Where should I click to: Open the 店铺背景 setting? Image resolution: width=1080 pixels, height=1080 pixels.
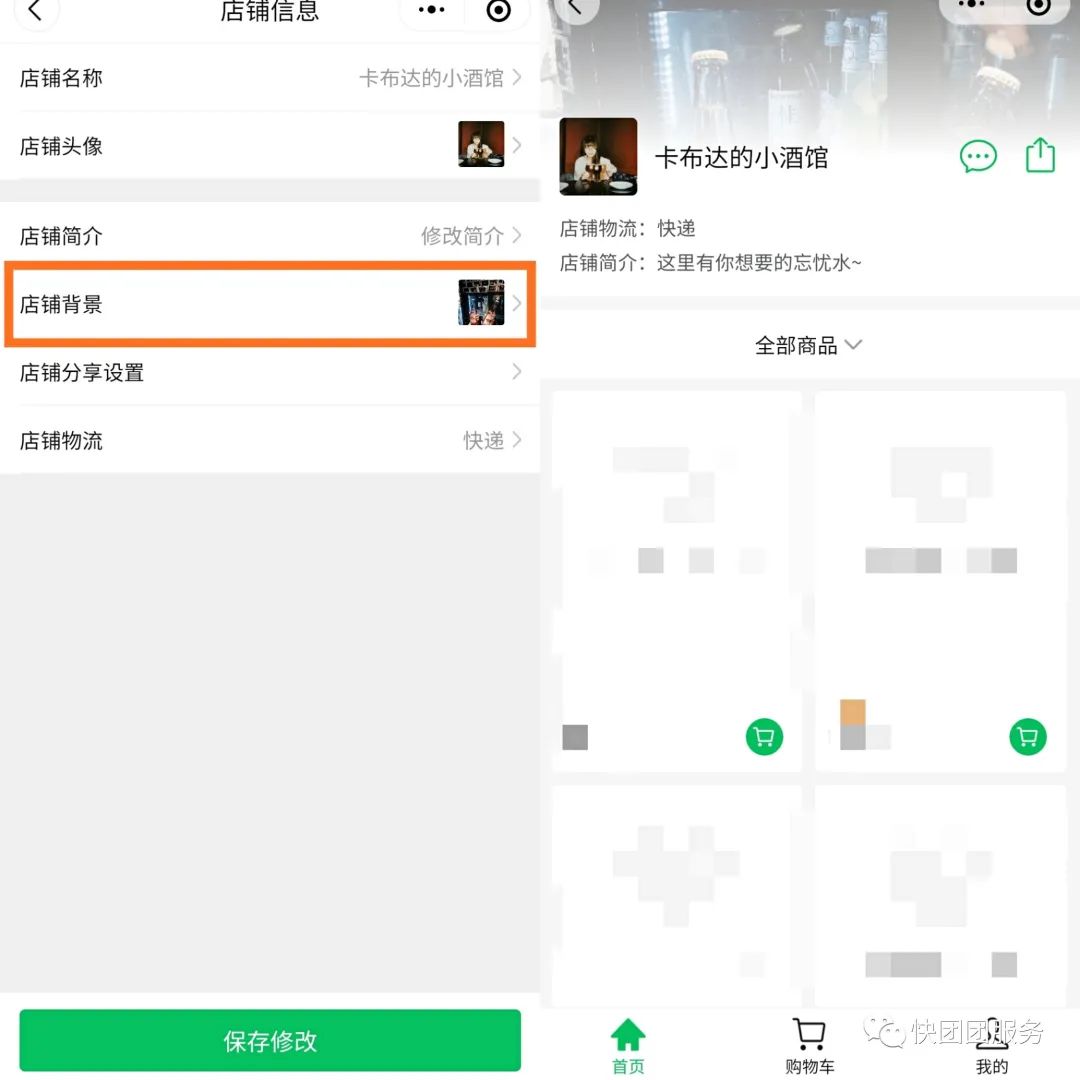(x=270, y=304)
